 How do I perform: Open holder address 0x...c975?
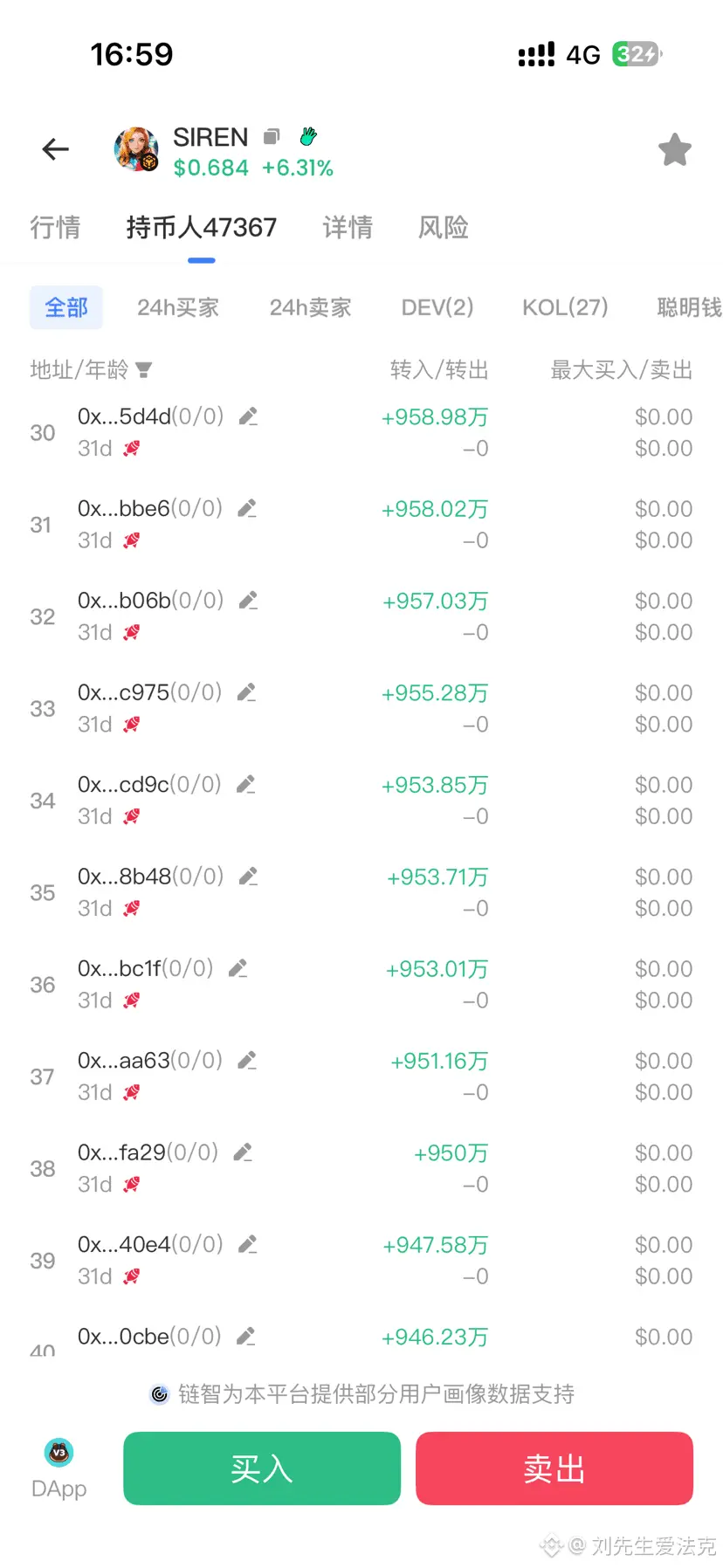[x=123, y=692]
